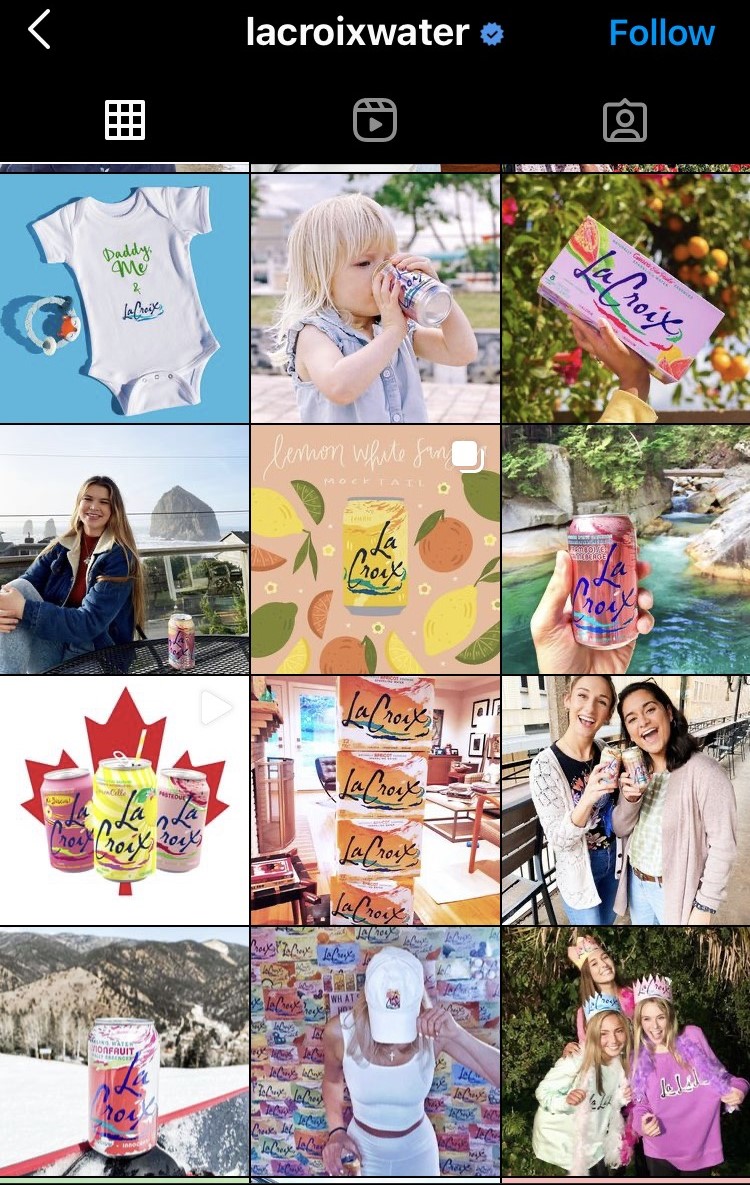Open the stacked LaCroix apricot boxes post
The image size is (750, 1185).
click(x=375, y=800)
